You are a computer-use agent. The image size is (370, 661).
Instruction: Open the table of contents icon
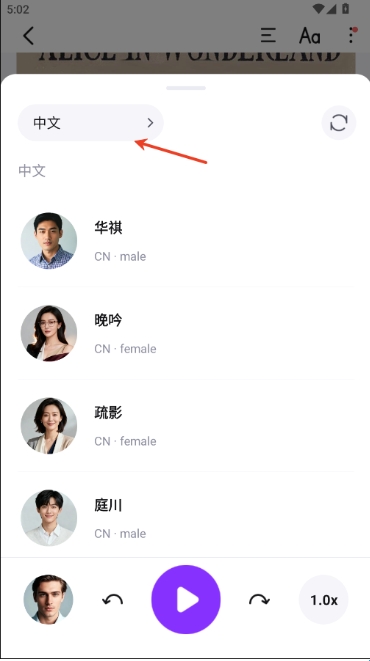[x=268, y=36]
